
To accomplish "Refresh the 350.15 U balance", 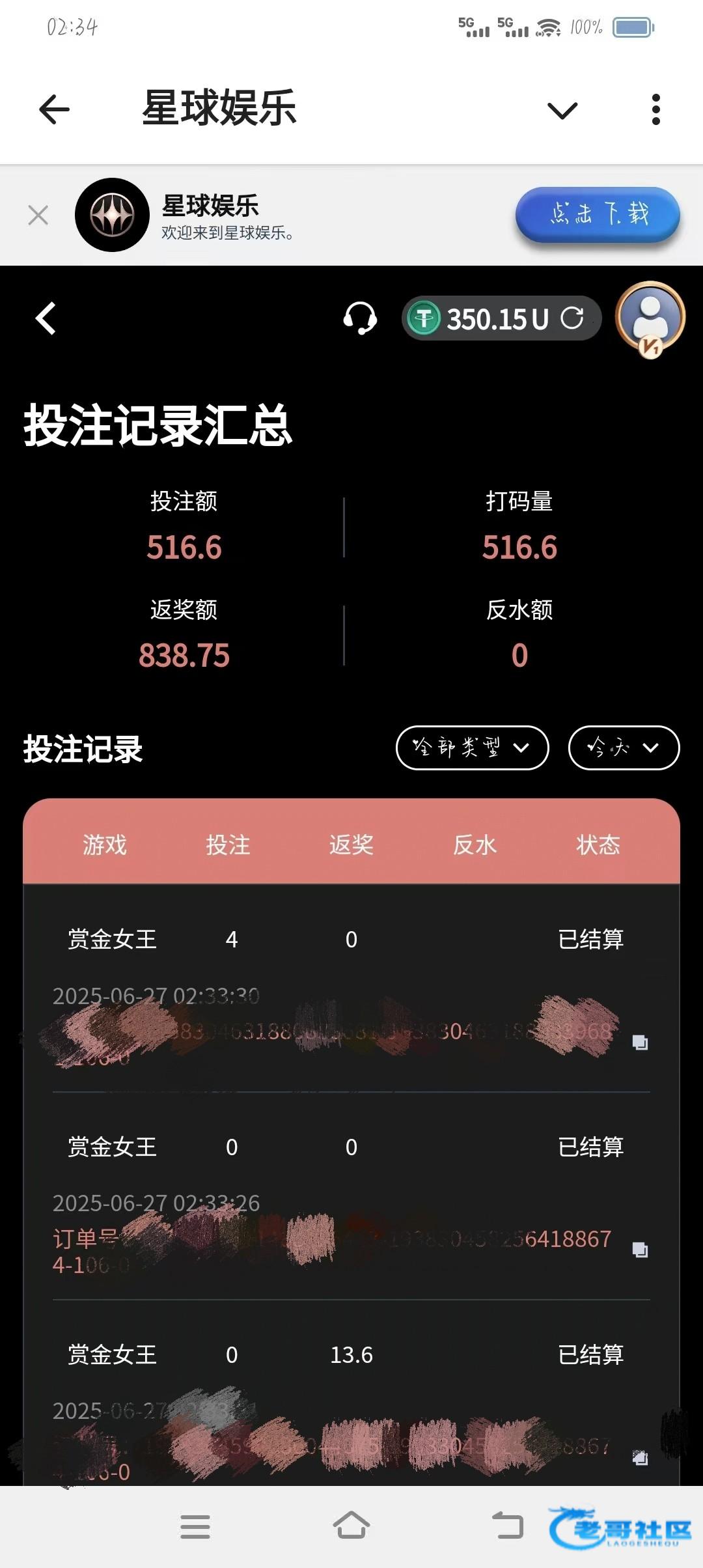I will [572, 318].
